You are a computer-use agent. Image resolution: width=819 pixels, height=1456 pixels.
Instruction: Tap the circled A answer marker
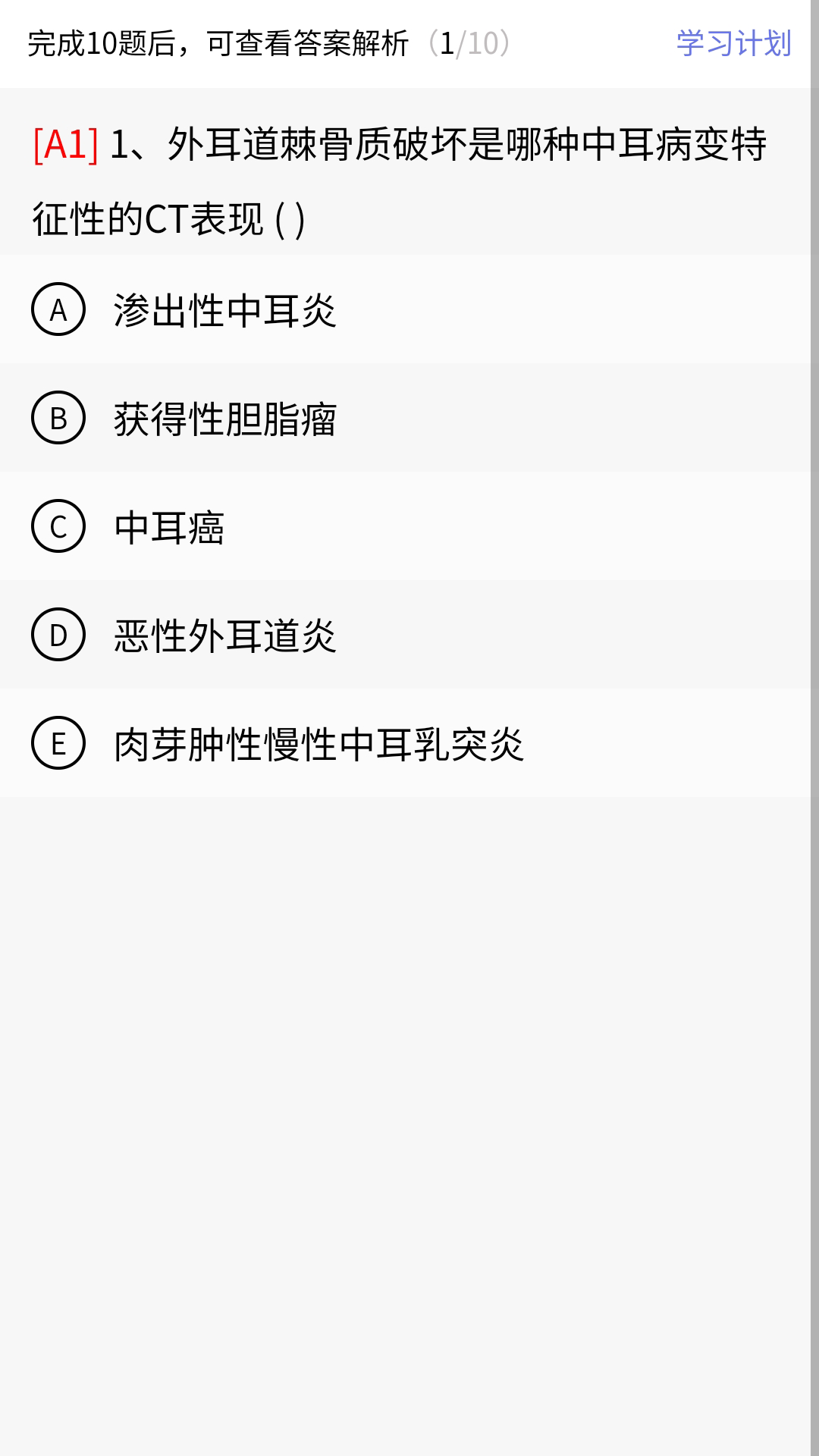click(x=59, y=309)
